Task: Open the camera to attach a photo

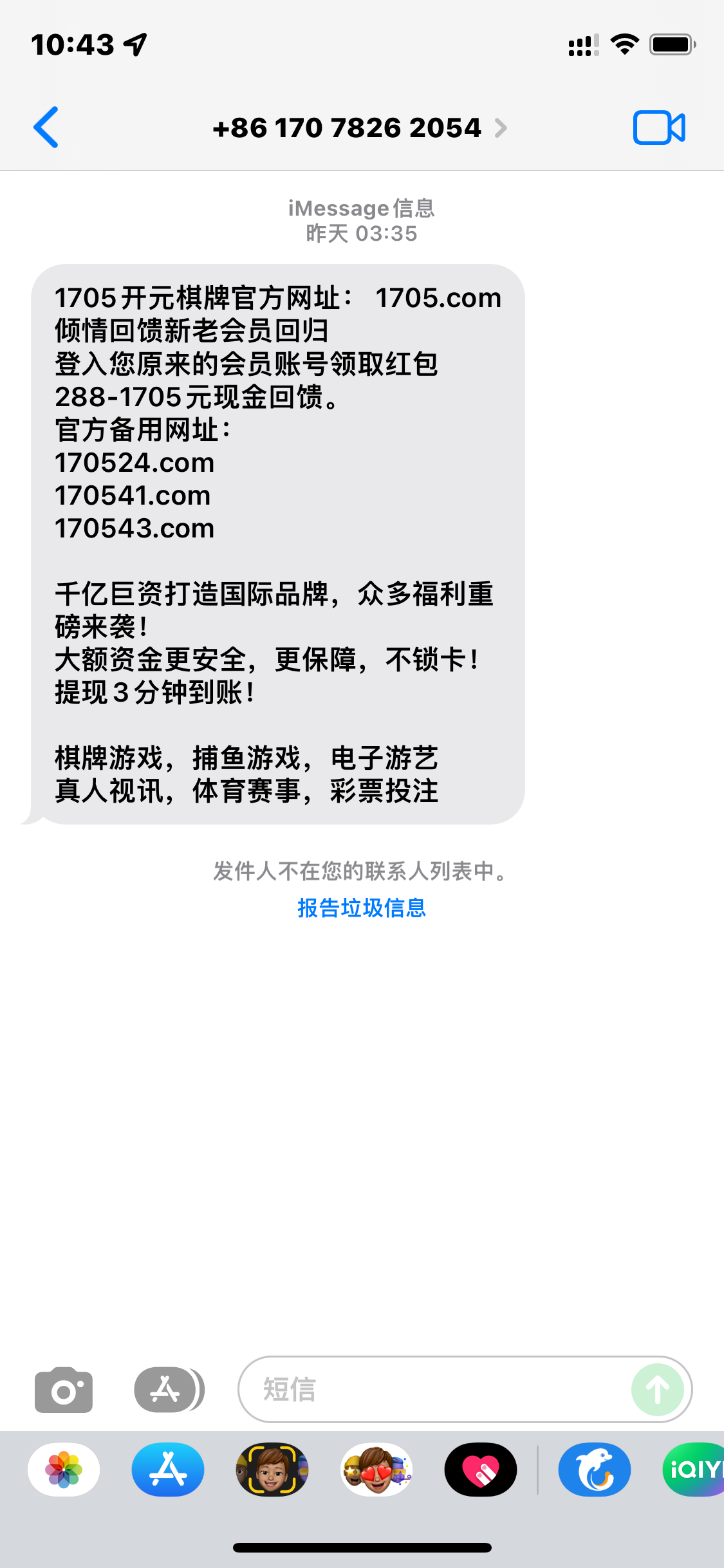Action: [64, 1390]
